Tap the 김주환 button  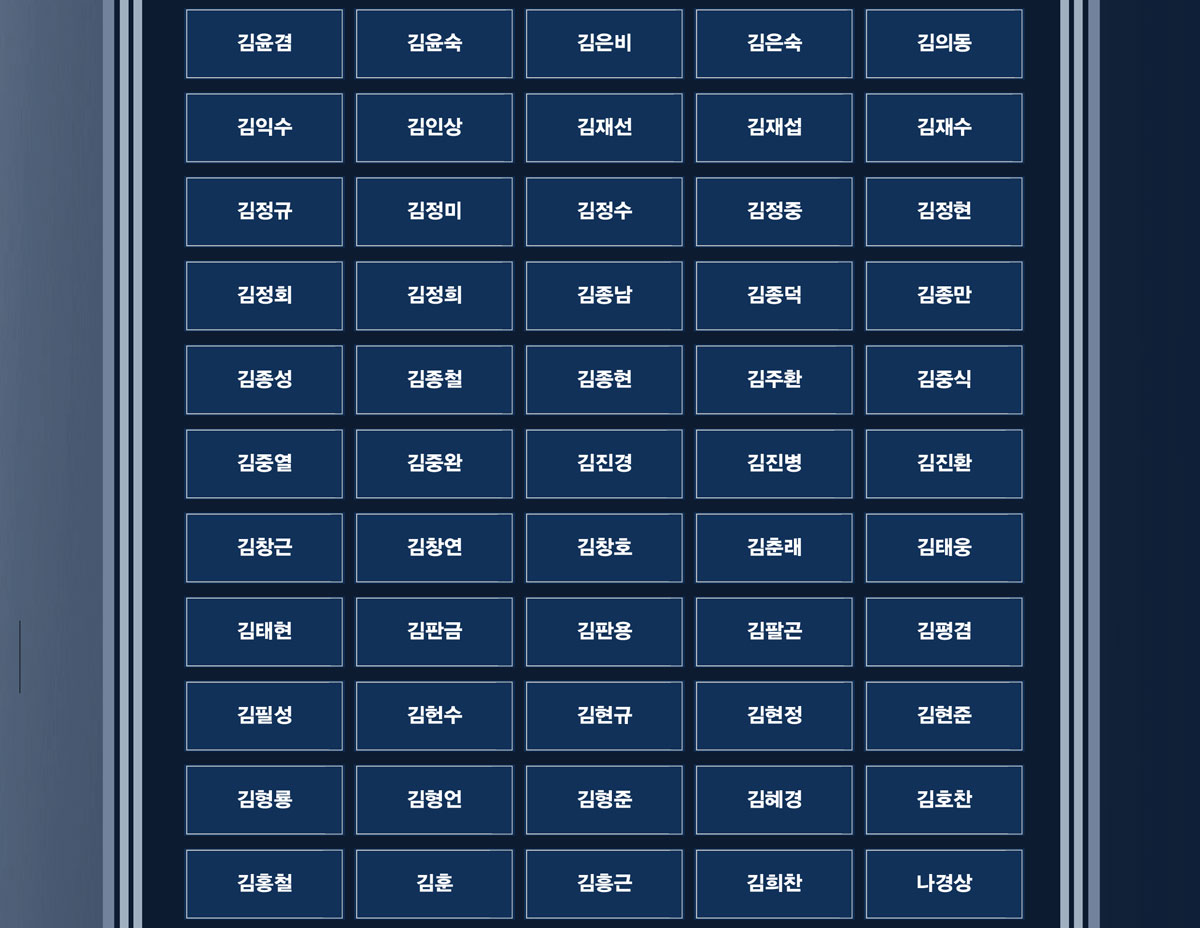click(774, 380)
